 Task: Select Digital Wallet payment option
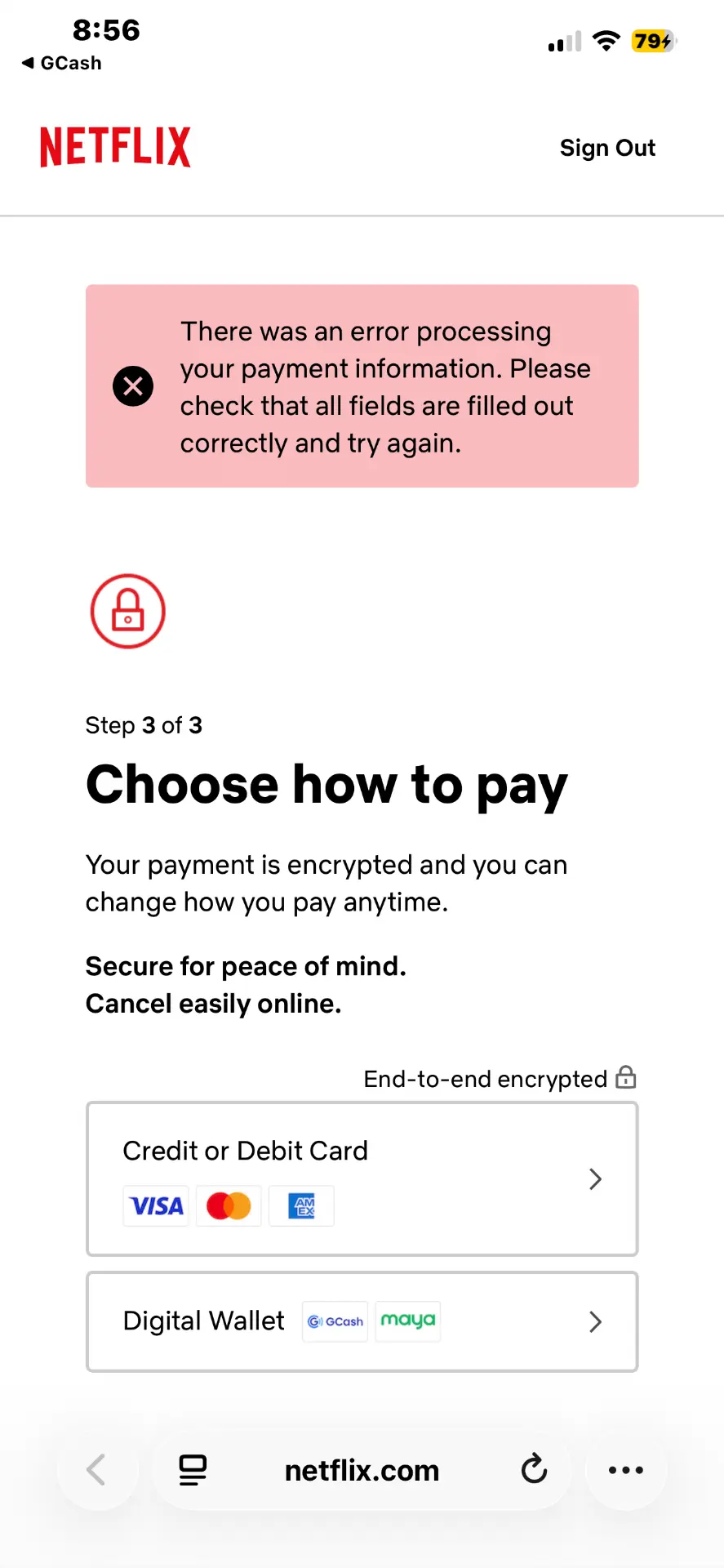point(362,1321)
